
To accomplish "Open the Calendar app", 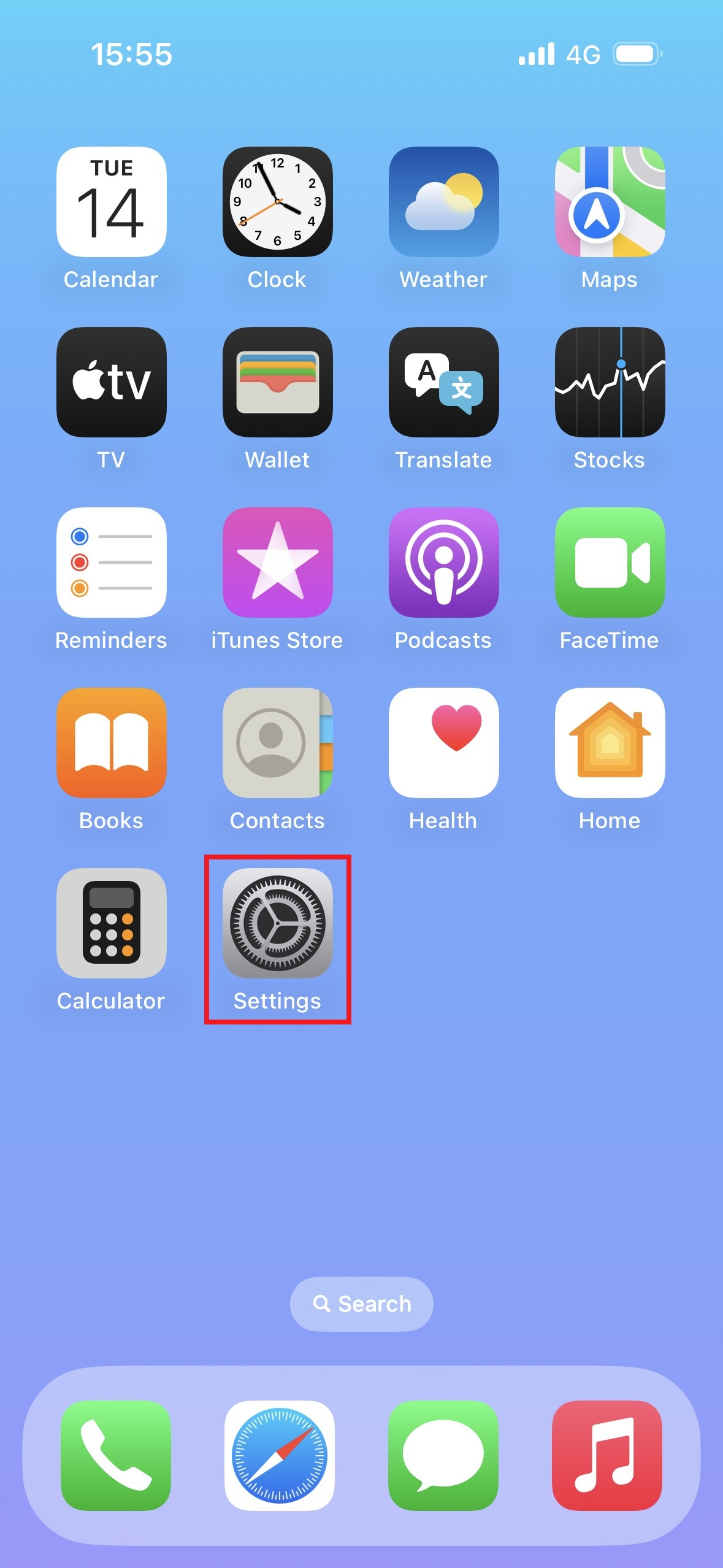I will click(111, 202).
